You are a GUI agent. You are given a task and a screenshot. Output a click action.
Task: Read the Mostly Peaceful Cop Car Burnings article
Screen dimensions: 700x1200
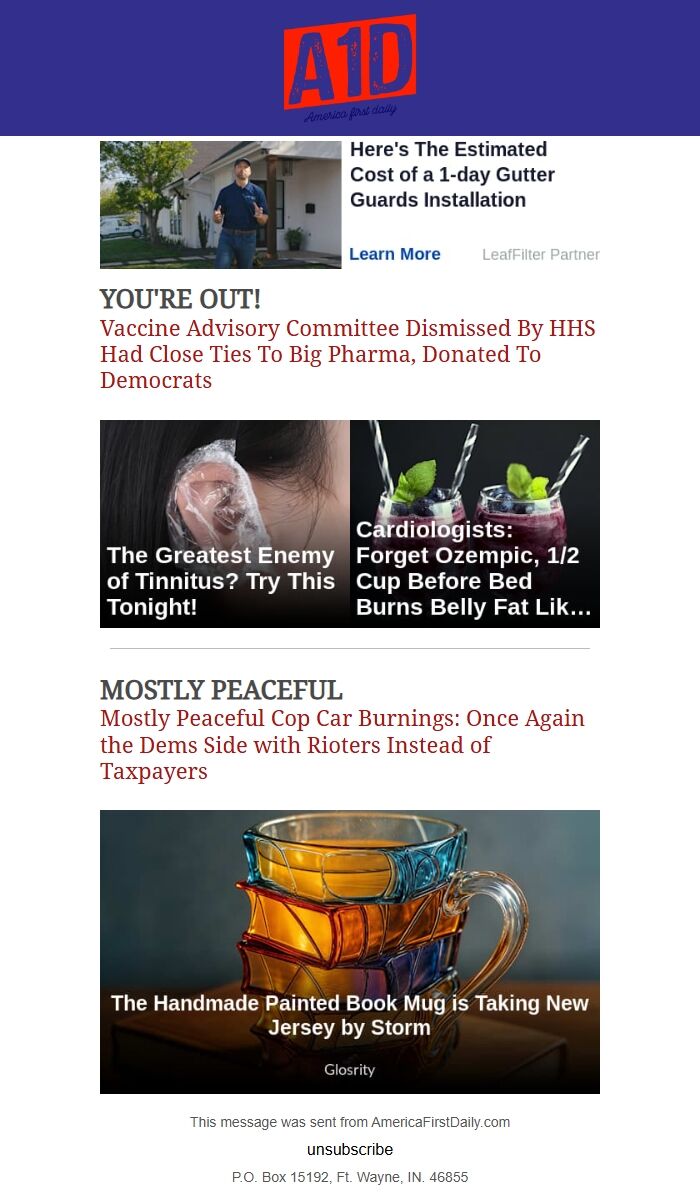pyautogui.click(x=342, y=745)
